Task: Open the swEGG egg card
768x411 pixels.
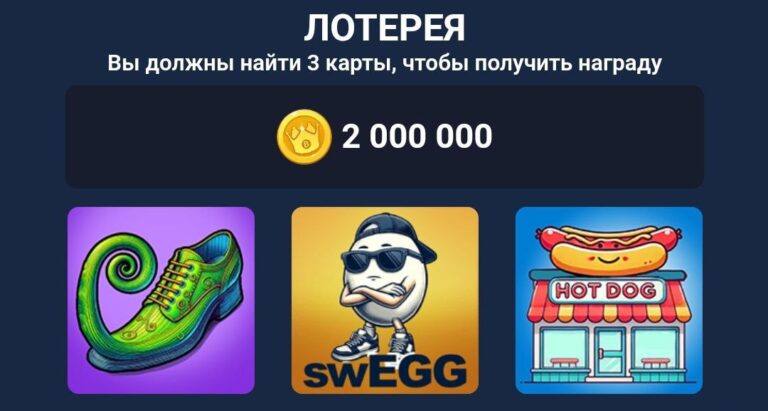Action: click(385, 300)
